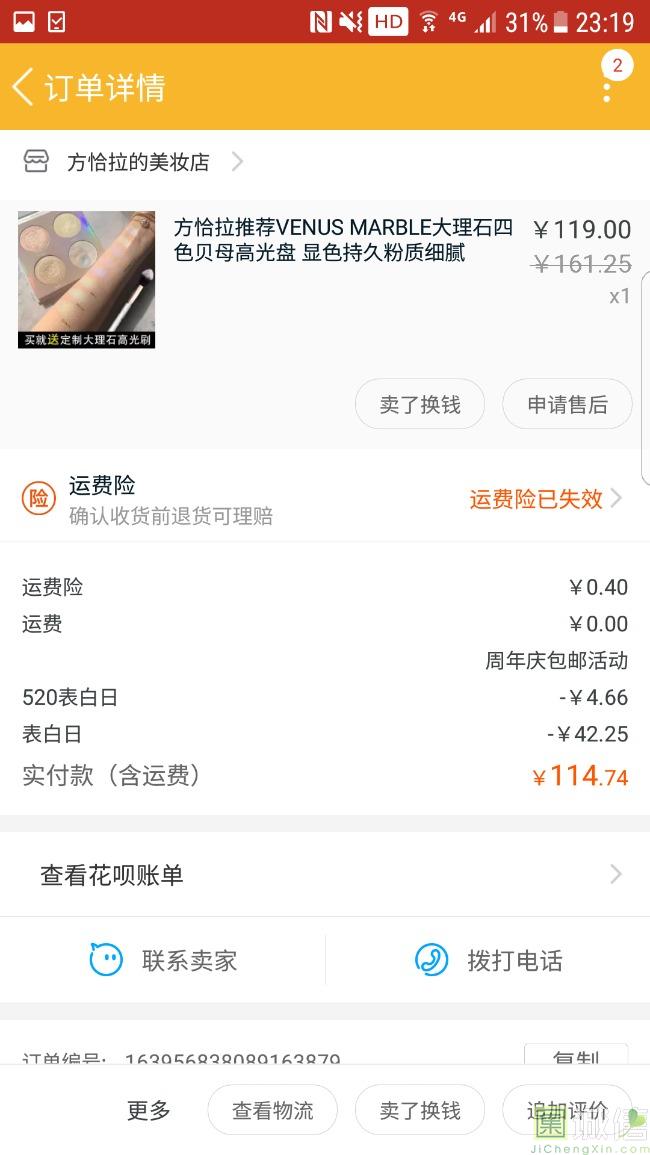Check shipping with 查看物流
This screenshot has width=650, height=1155.
tap(272, 1110)
